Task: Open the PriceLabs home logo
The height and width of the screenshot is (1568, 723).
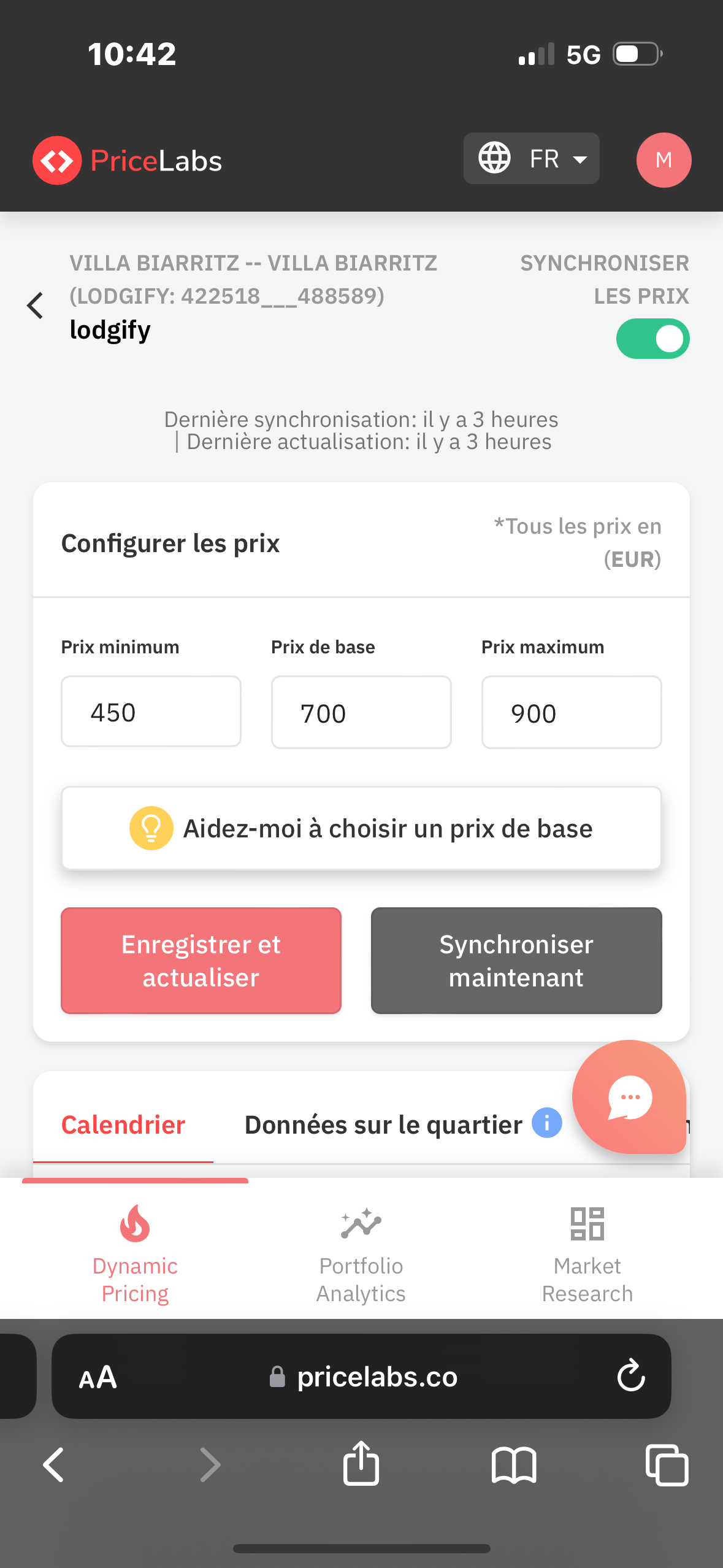Action: (128, 161)
